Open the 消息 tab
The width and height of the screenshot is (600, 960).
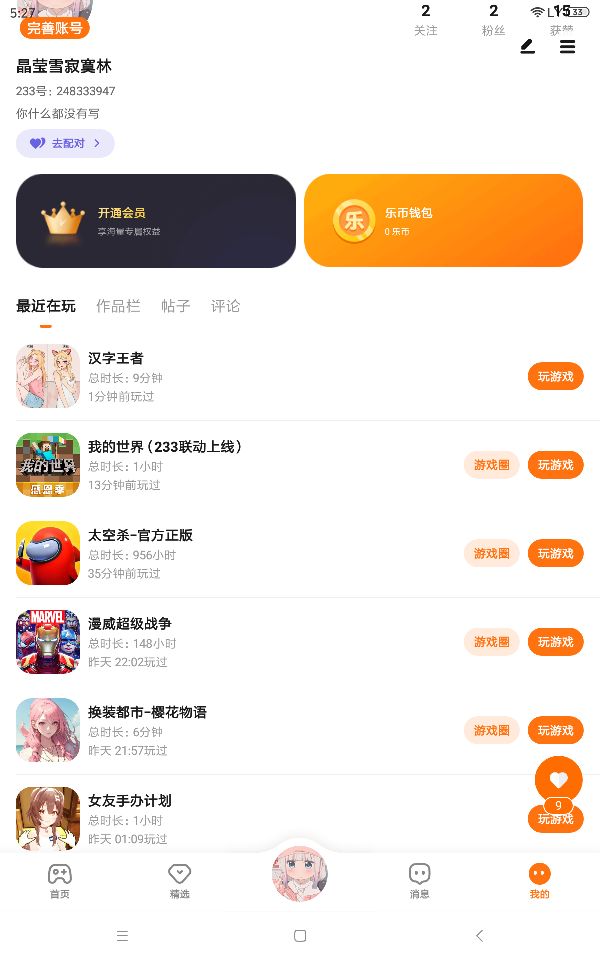click(420, 881)
